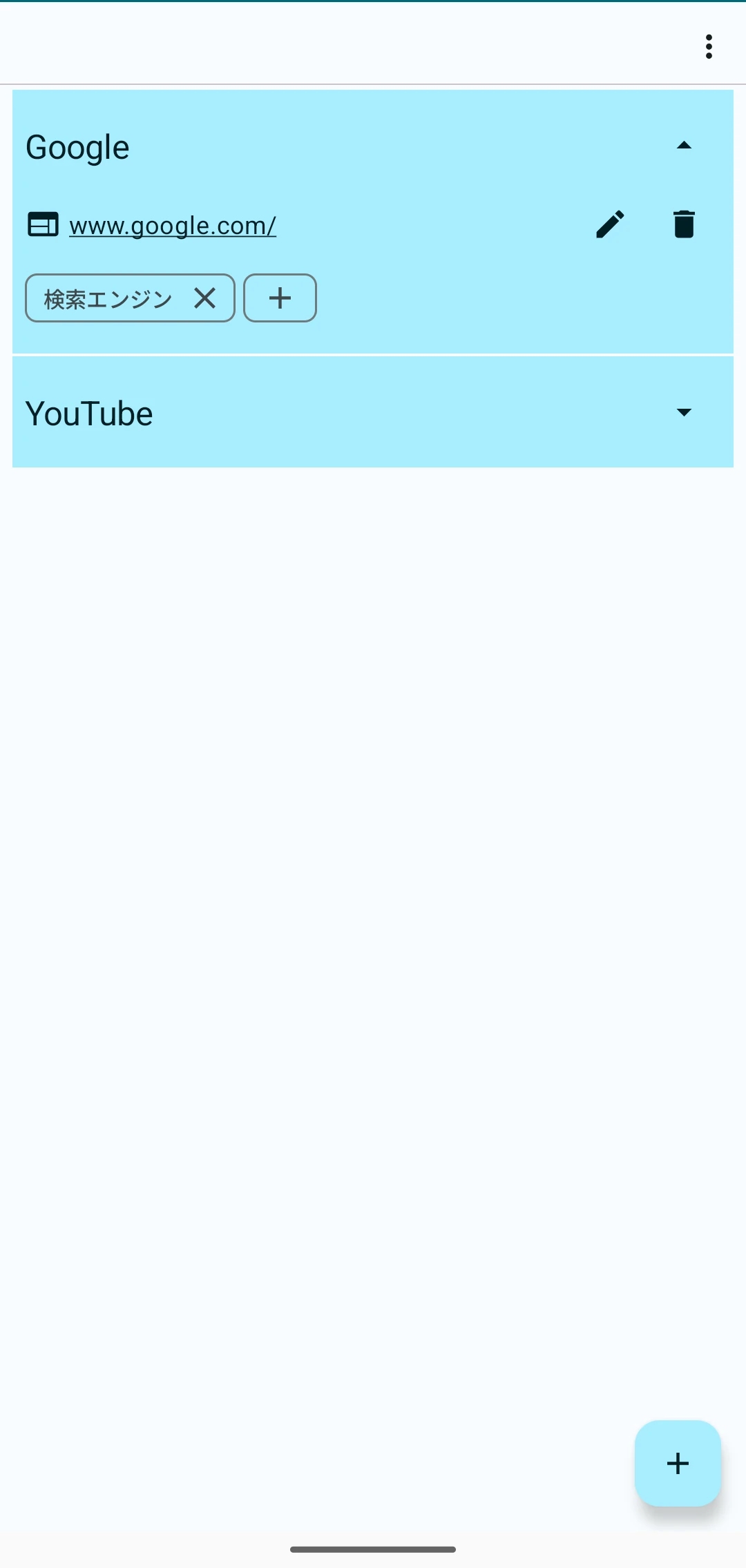Open the www.google.com link

[173, 226]
